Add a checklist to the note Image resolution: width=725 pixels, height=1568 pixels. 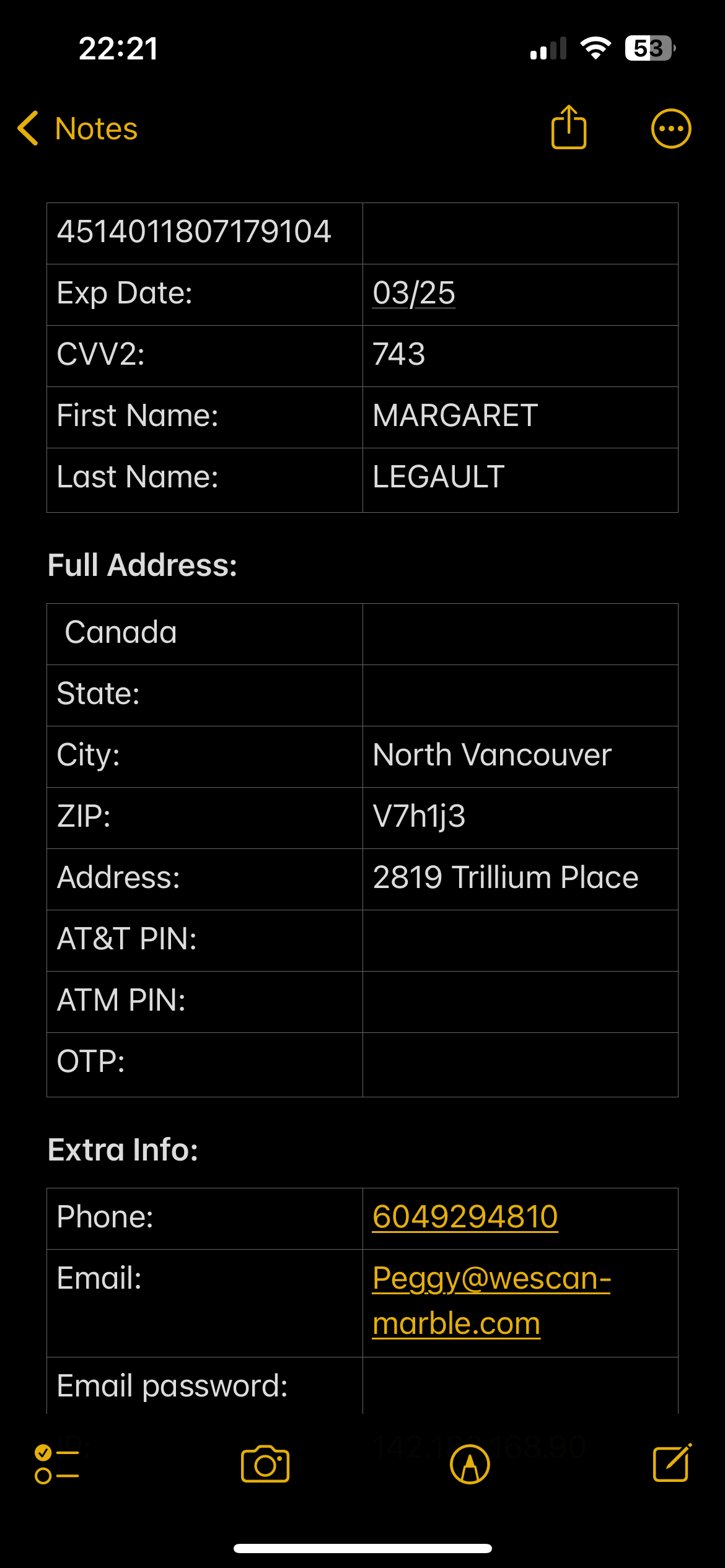tap(56, 1464)
